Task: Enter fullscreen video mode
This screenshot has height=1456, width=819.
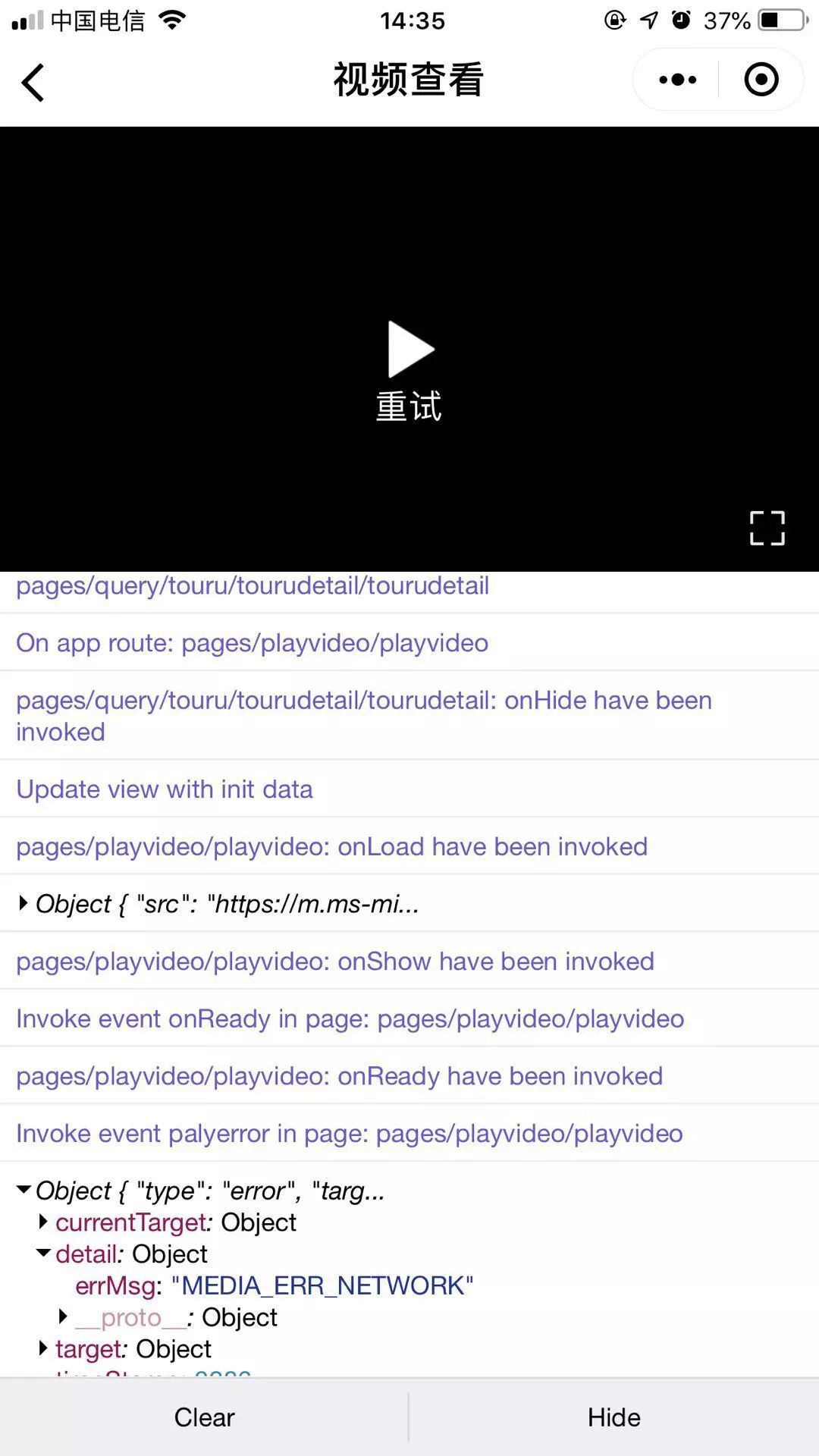Action: click(767, 528)
